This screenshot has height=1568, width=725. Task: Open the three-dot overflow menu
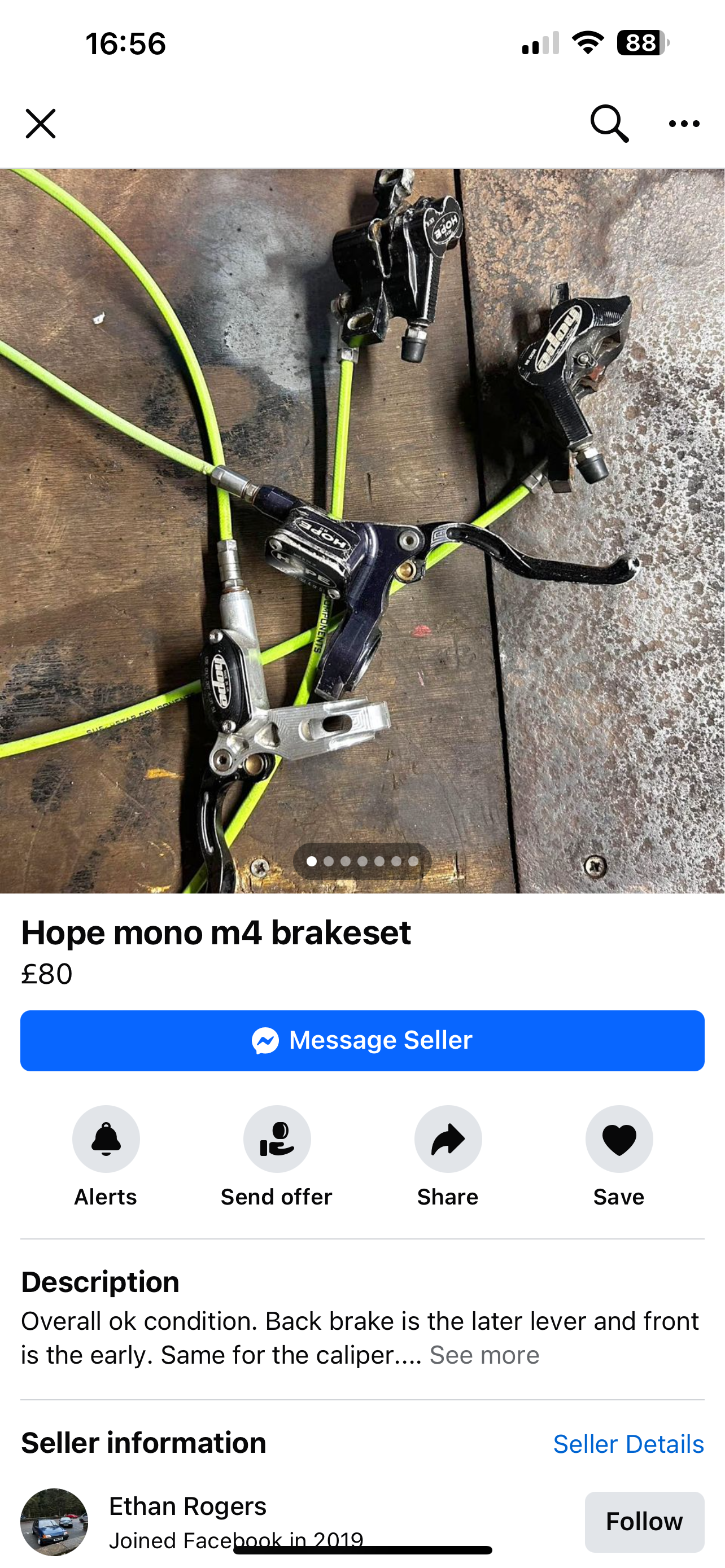point(684,124)
